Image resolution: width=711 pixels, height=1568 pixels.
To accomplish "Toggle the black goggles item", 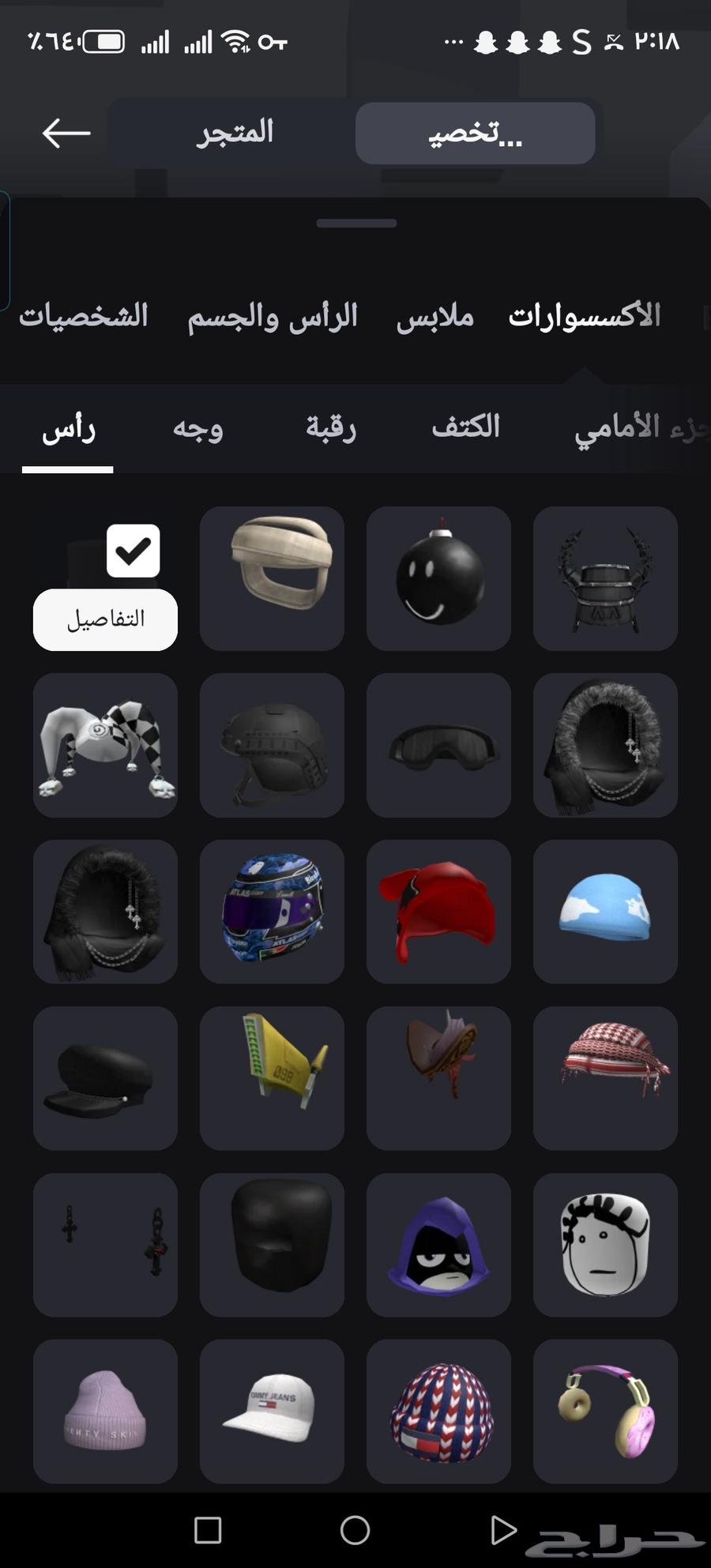I will (x=438, y=745).
